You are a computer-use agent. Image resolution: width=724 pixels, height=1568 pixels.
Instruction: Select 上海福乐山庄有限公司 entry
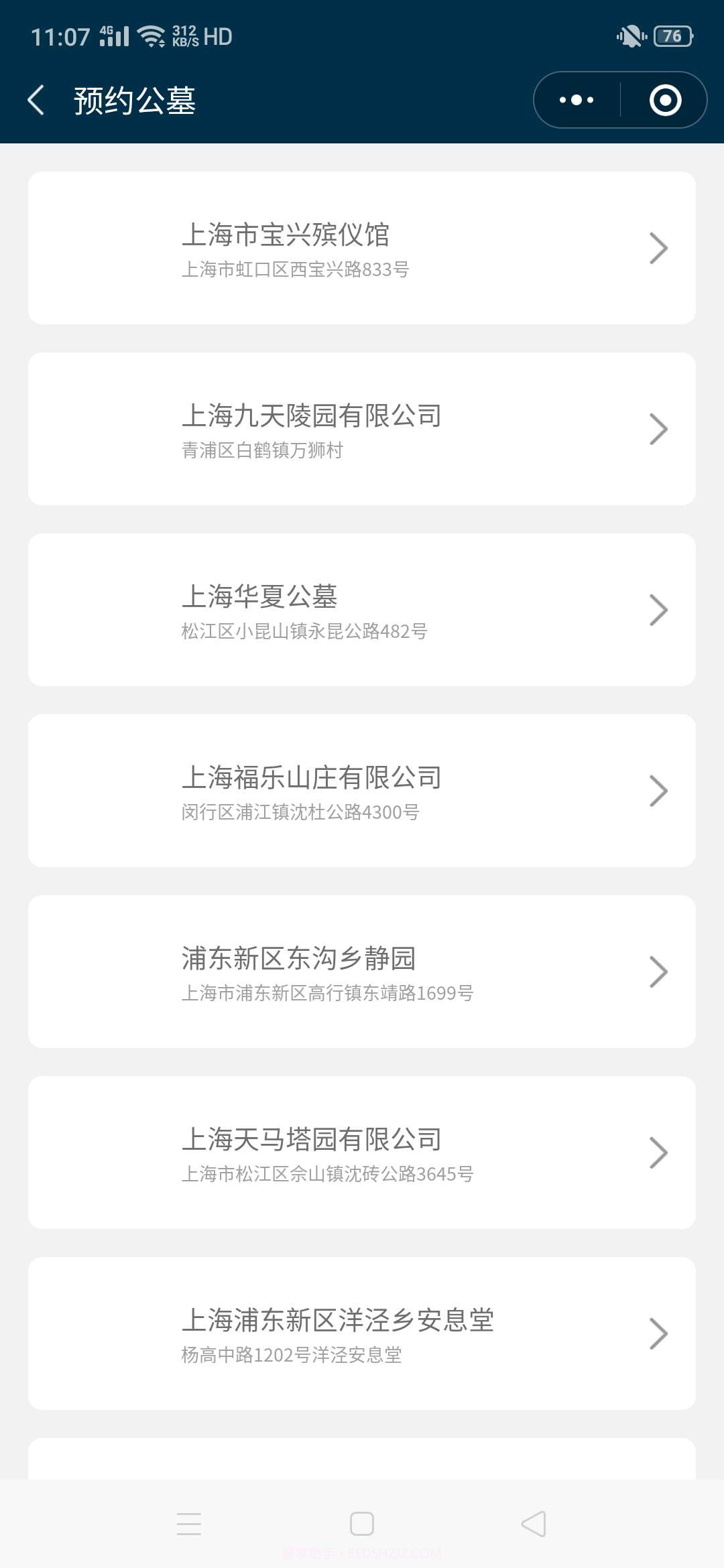[362, 791]
